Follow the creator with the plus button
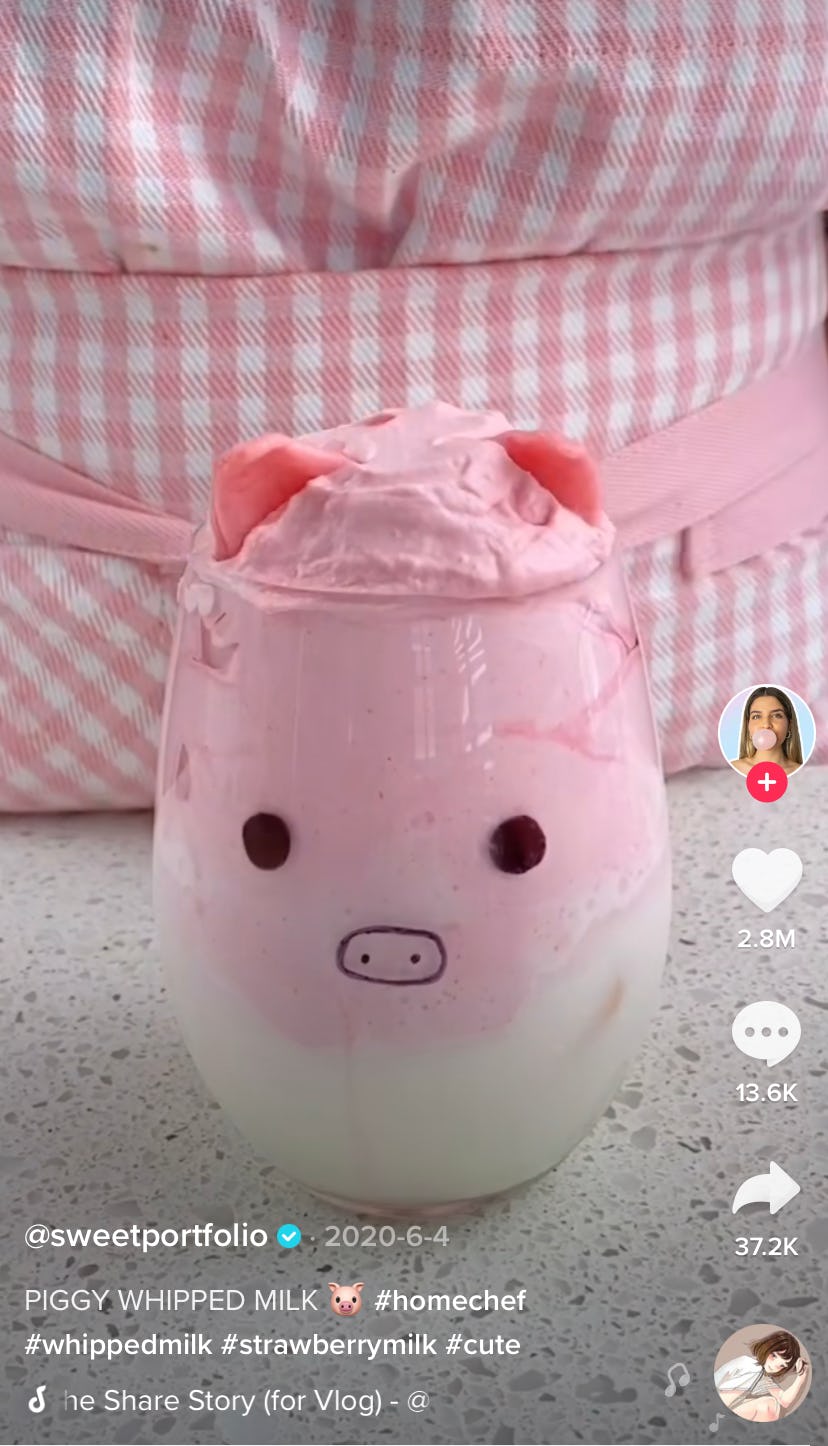The width and height of the screenshot is (828, 1446). [767, 783]
